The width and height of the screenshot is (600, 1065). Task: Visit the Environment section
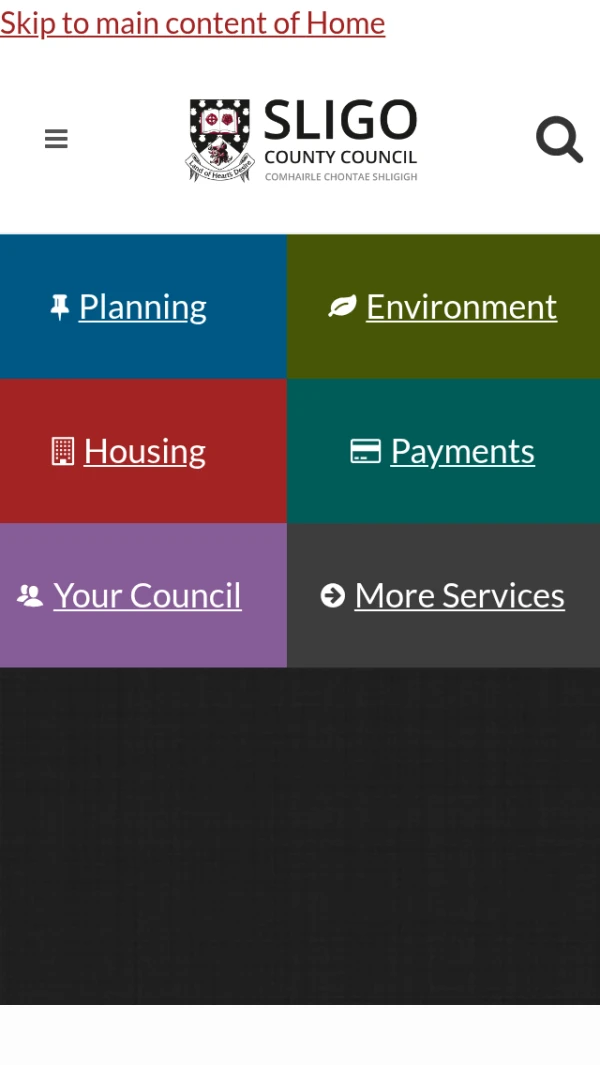(460, 307)
